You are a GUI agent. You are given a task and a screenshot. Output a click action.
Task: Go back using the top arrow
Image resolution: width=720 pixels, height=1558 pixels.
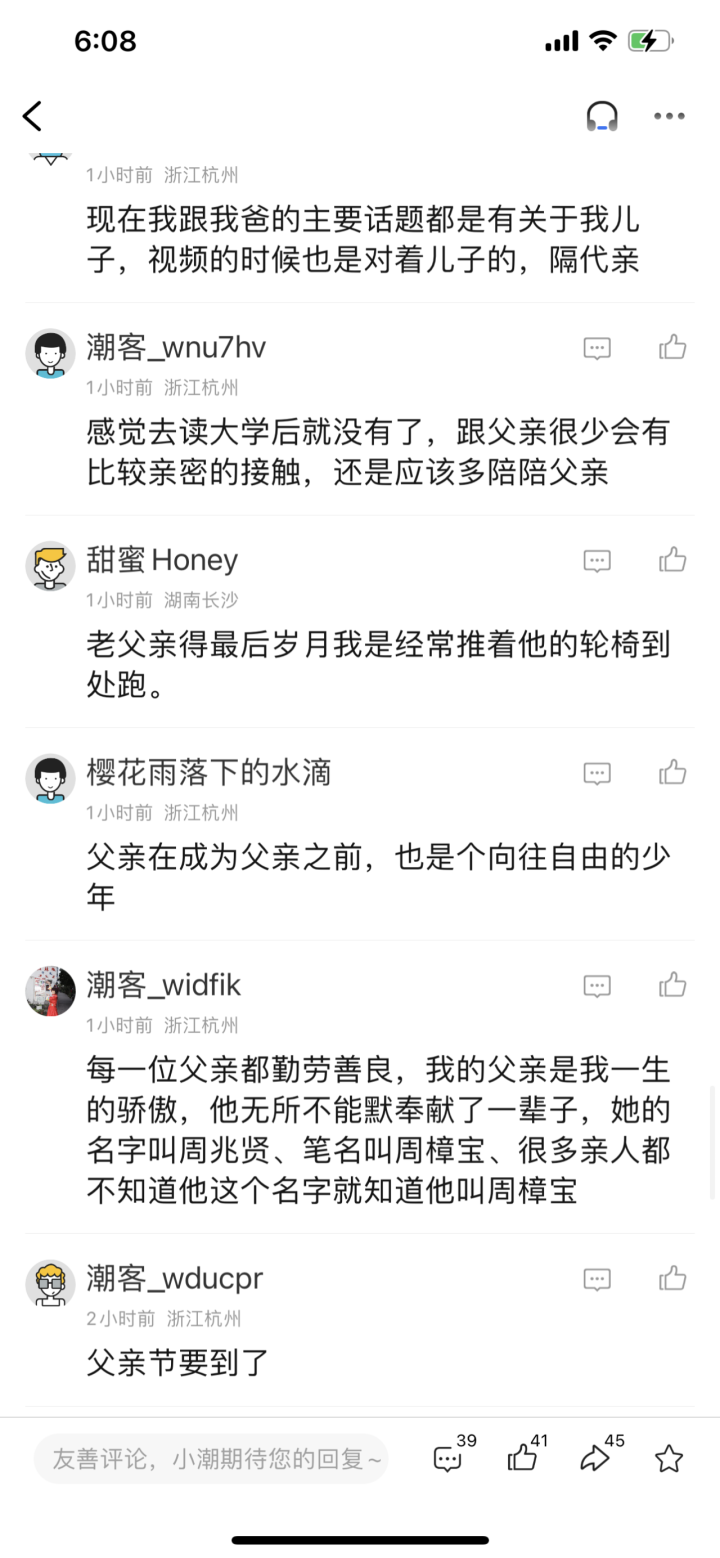click(32, 116)
